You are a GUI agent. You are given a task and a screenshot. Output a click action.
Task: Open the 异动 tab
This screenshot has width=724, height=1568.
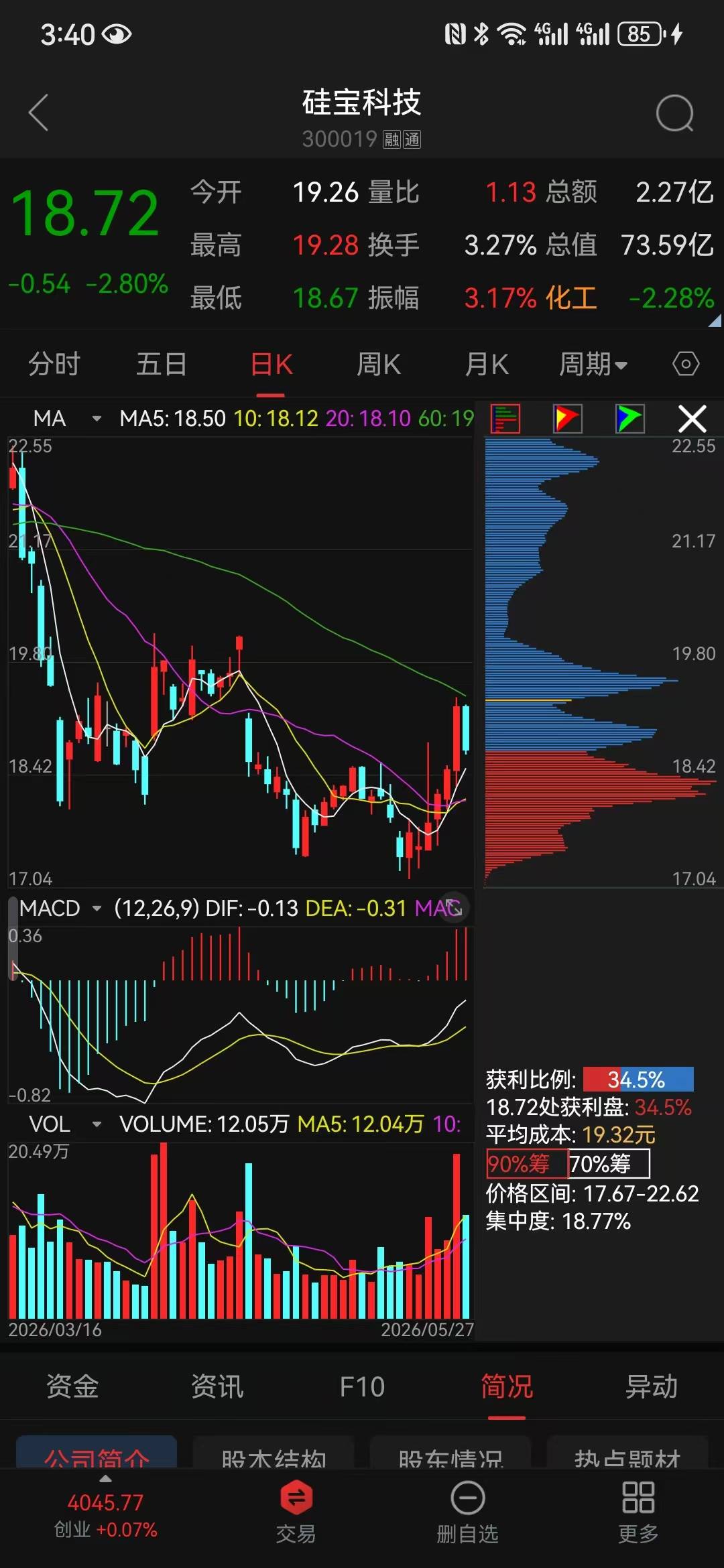point(652,1386)
